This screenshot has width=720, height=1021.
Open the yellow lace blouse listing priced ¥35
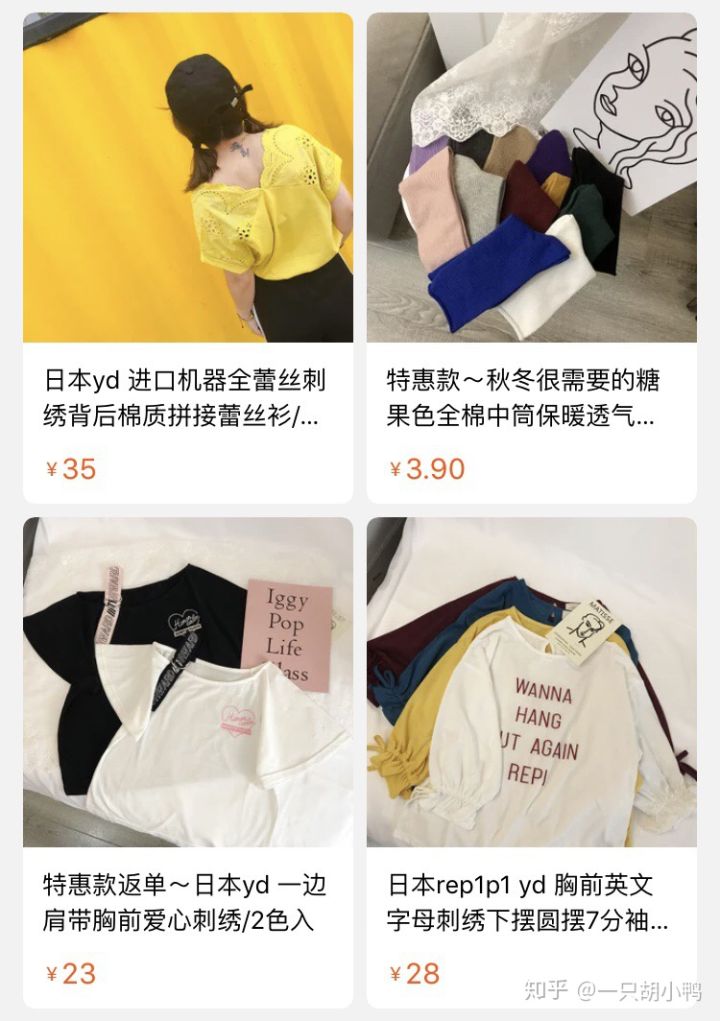coord(188,178)
